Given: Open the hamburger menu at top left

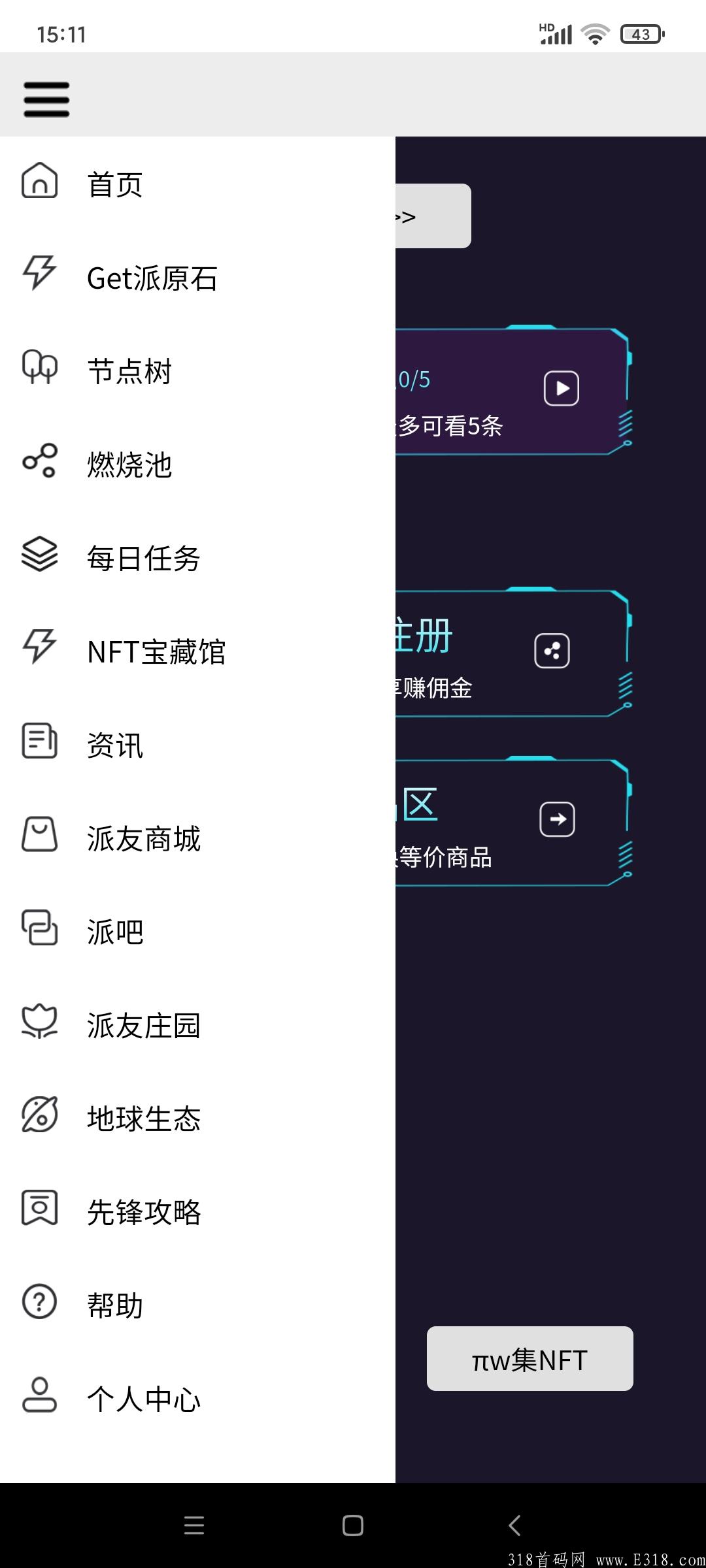Looking at the screenshot, I should pos(46,99).
